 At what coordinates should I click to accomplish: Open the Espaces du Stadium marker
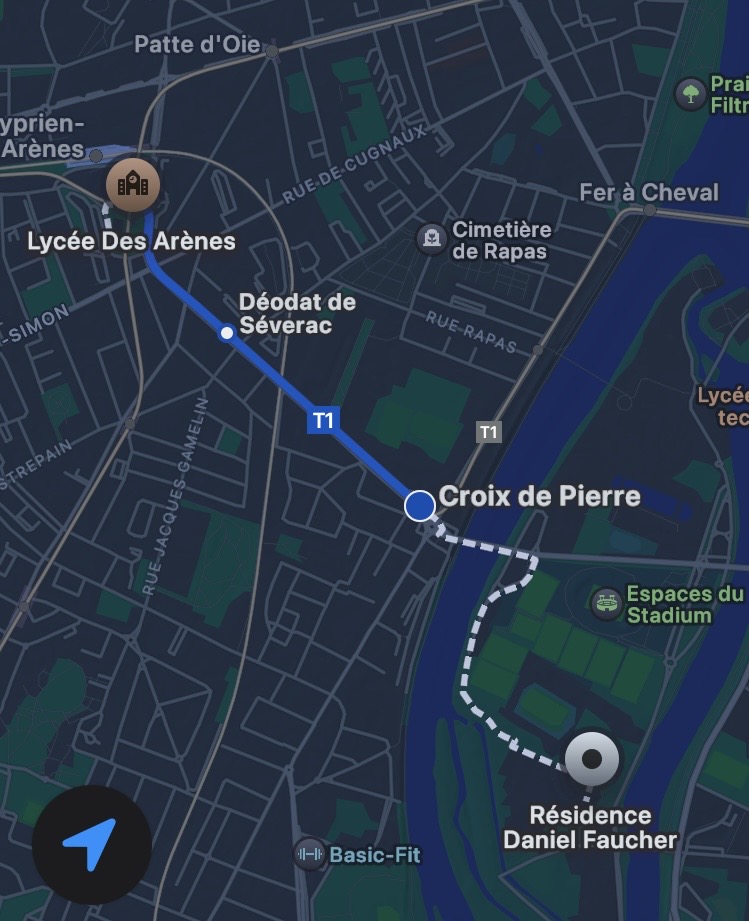coord(605,602)
